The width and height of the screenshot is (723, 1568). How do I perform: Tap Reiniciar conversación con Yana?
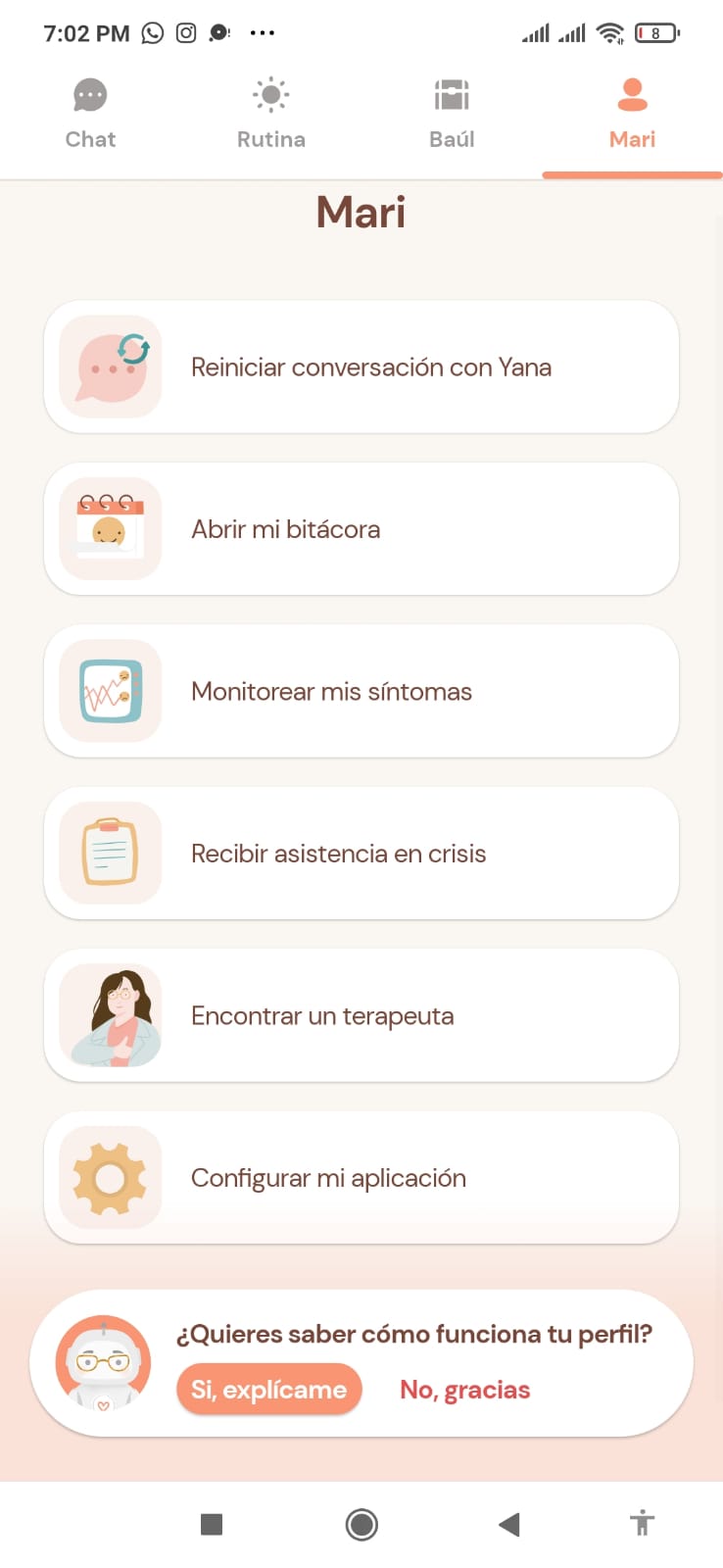(x=361, y=367)
